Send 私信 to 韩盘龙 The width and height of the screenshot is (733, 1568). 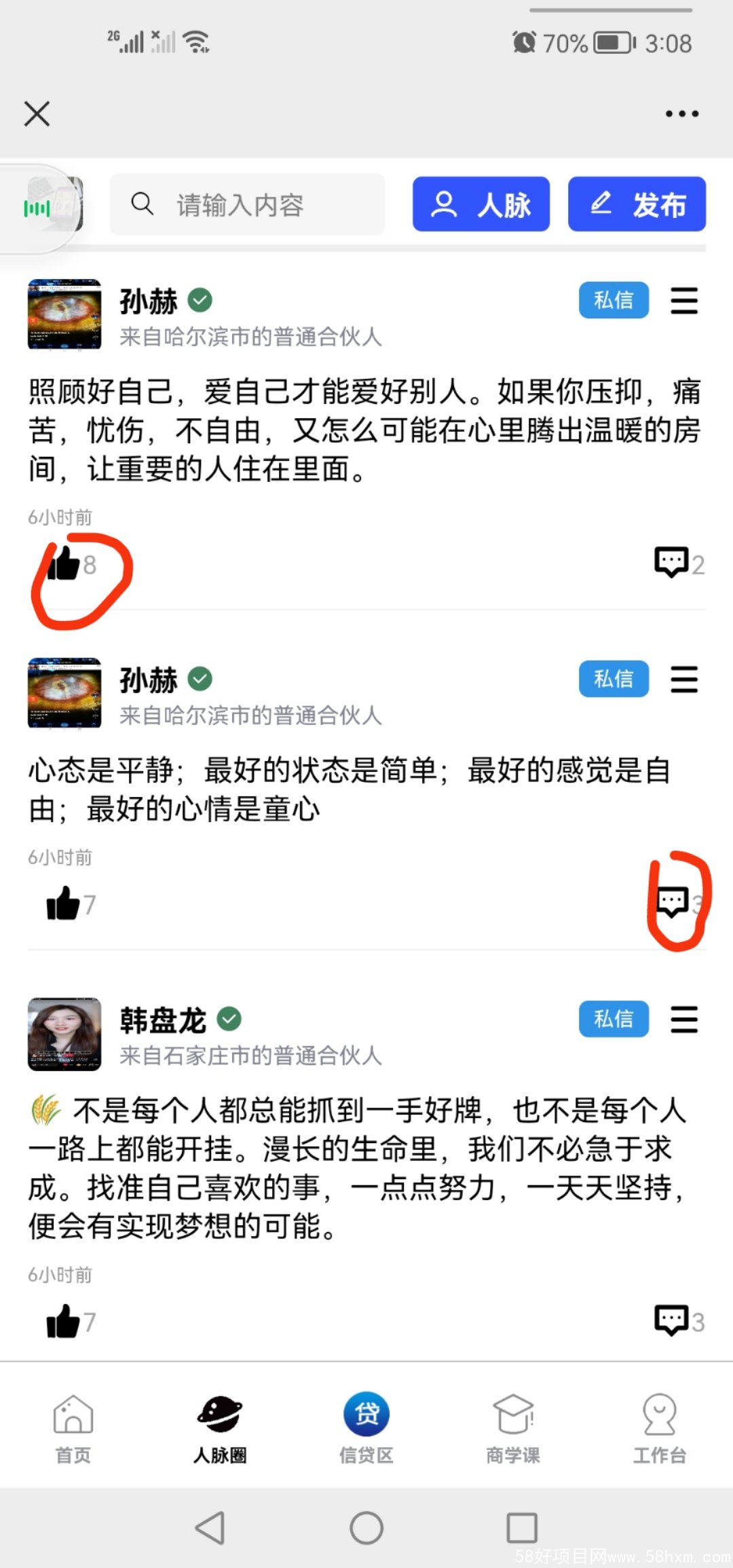(614, 1019)
